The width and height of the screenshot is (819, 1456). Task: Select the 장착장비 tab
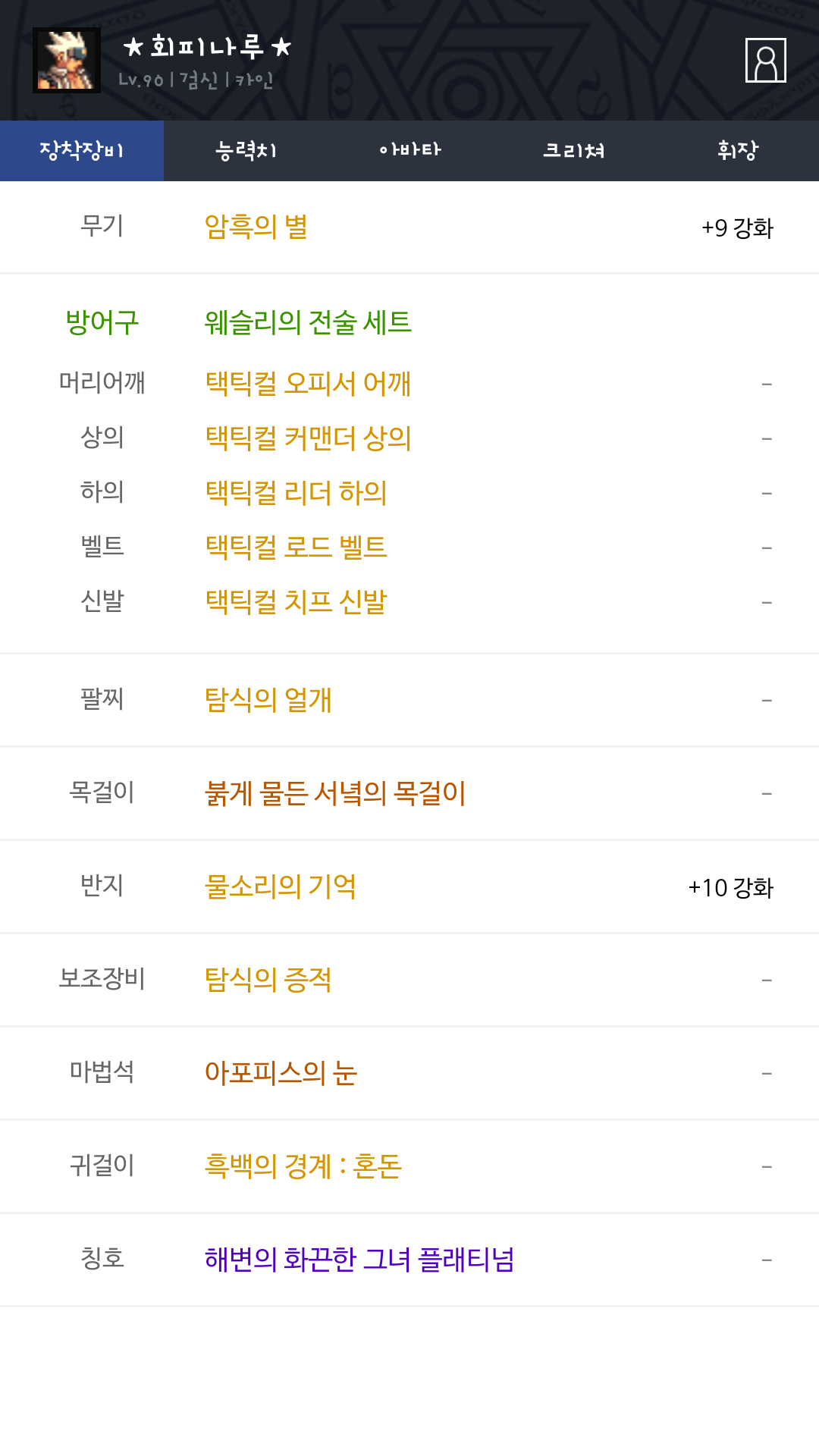(x=82, y=150)
